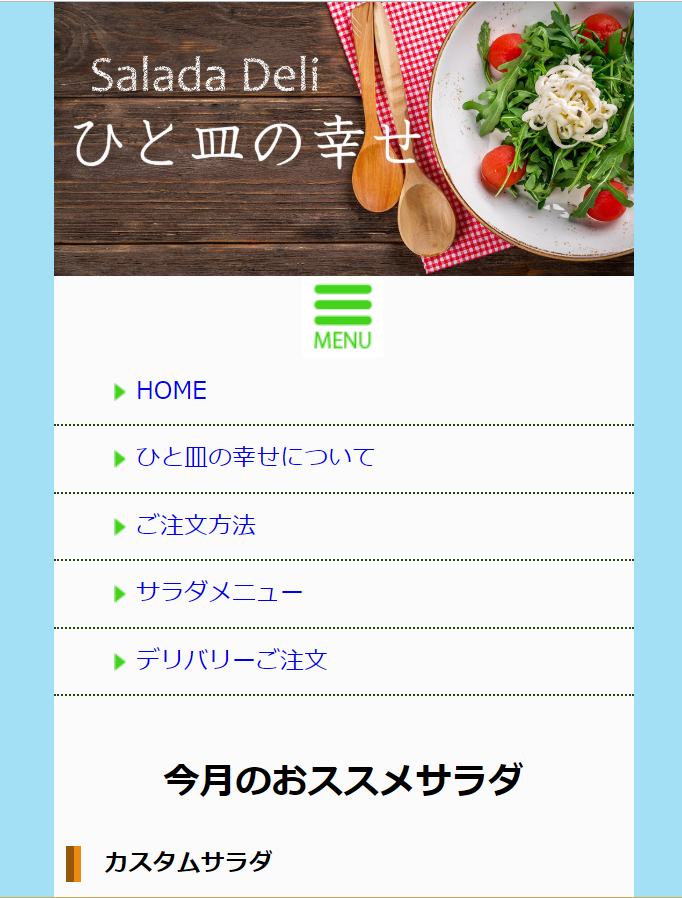Collapse the green MENU hamburger button
This screenshot has height=898, width=682.
point(342,317)
